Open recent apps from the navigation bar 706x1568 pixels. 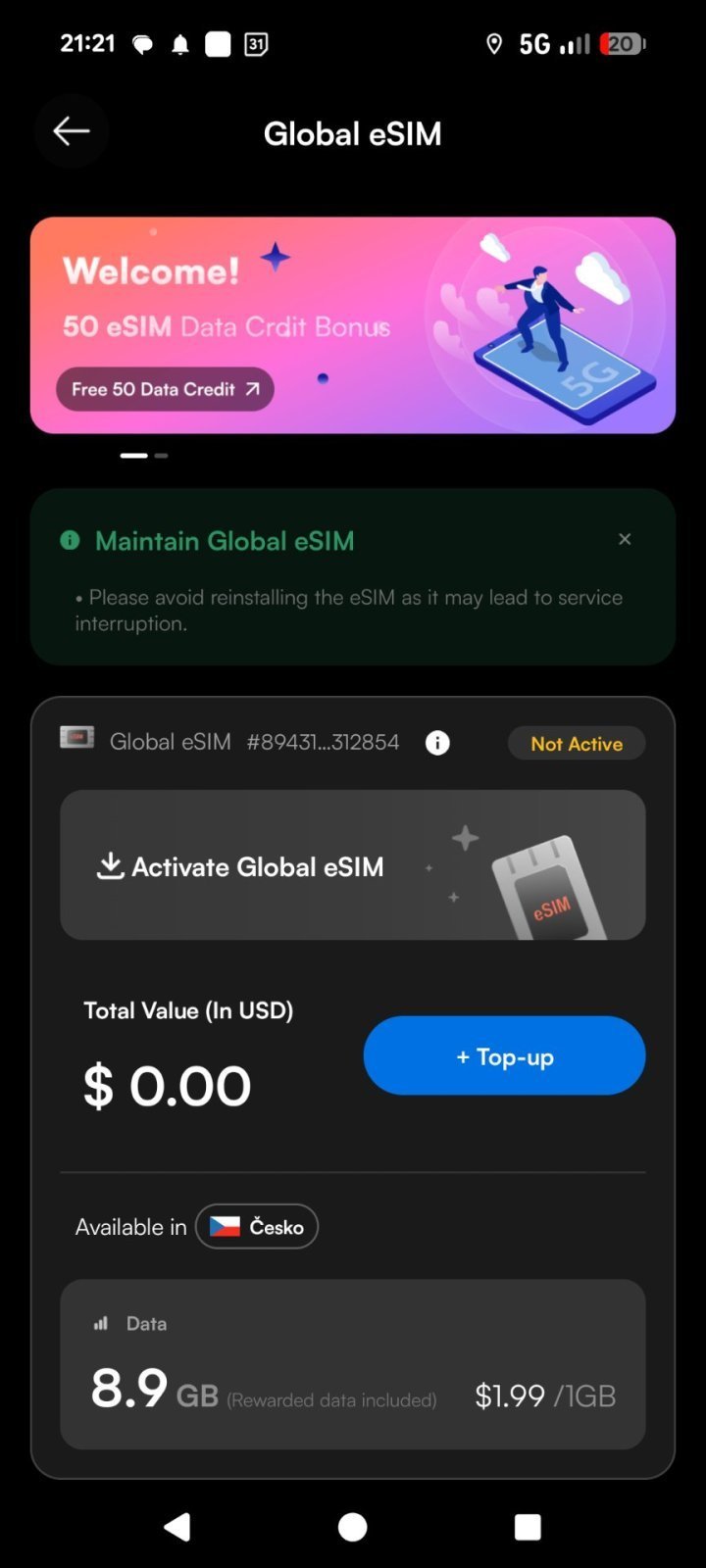[x=528, y=1526]
